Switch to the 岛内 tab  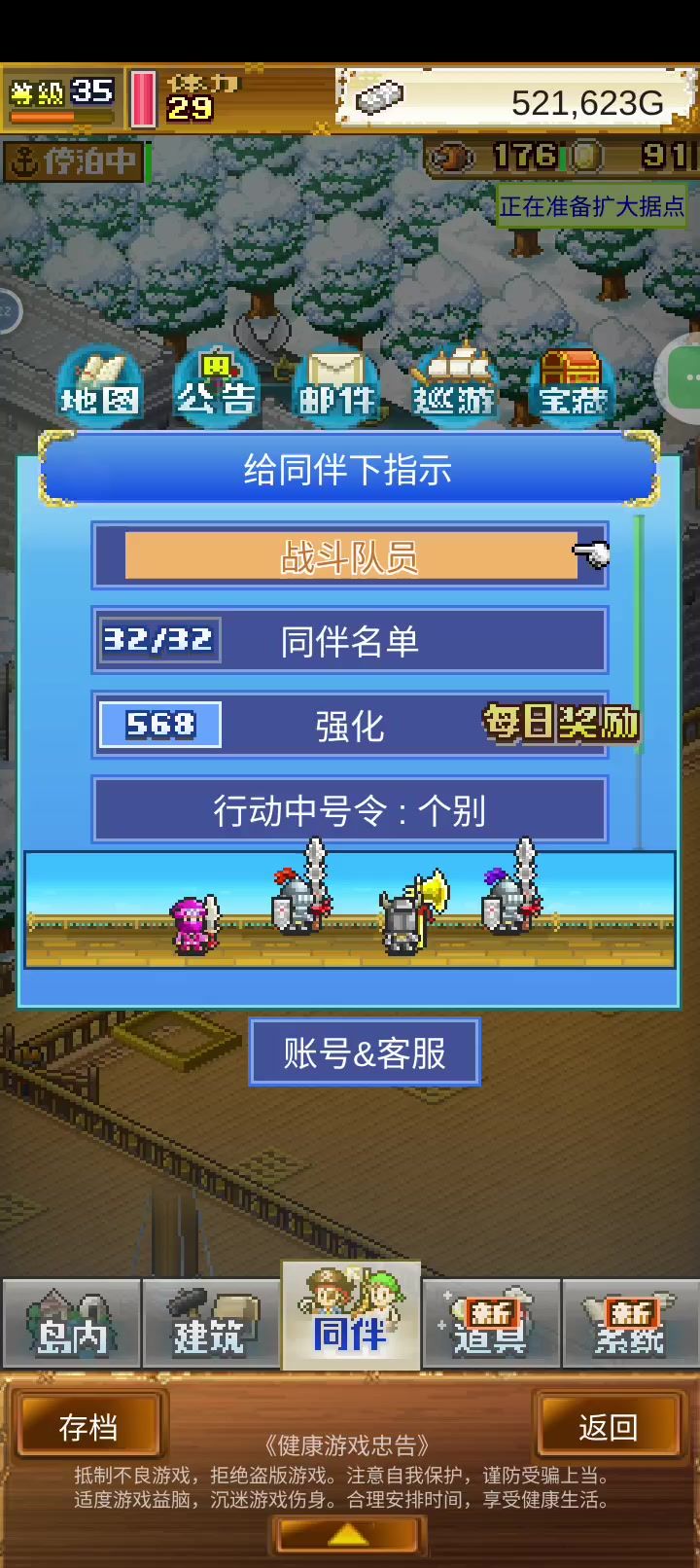(72, 1325)
